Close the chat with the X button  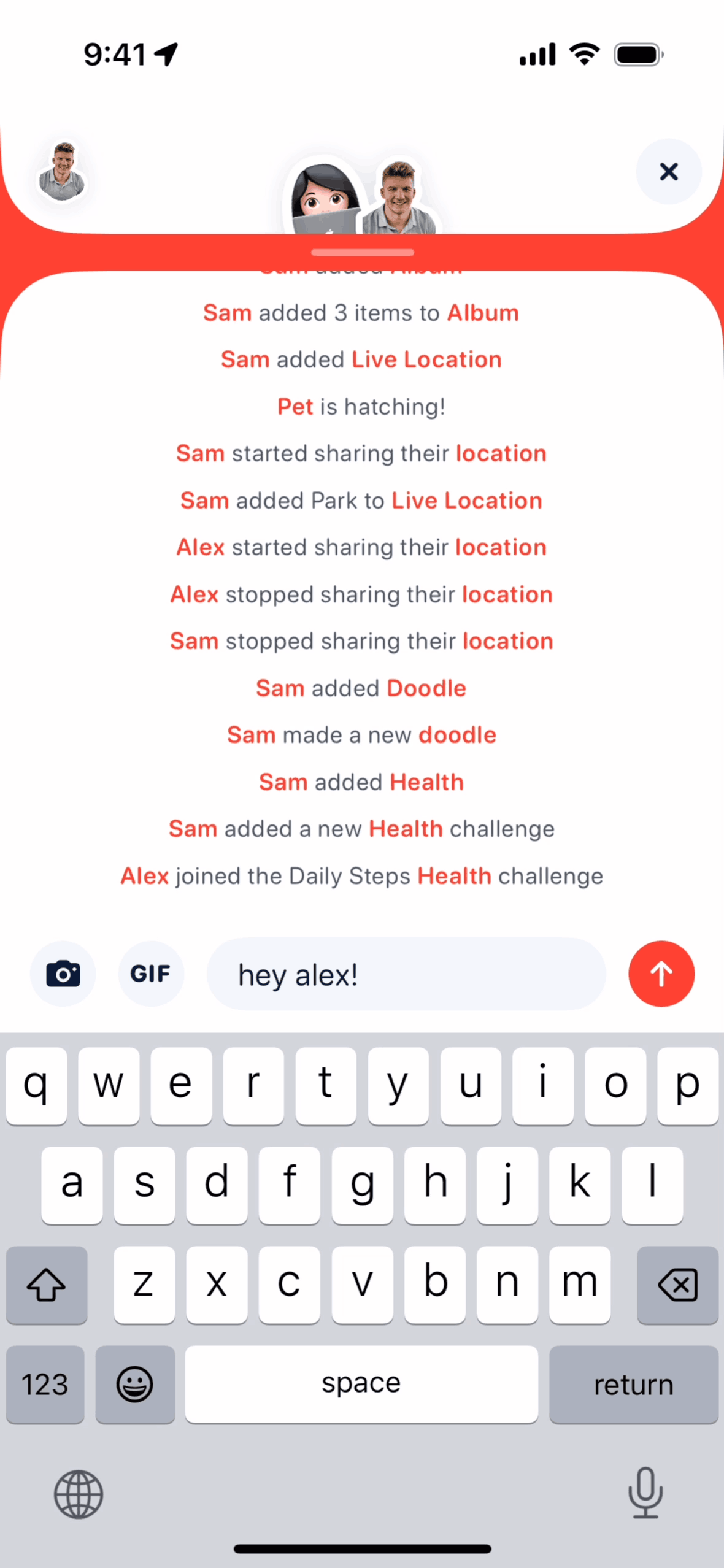(668, 171)
